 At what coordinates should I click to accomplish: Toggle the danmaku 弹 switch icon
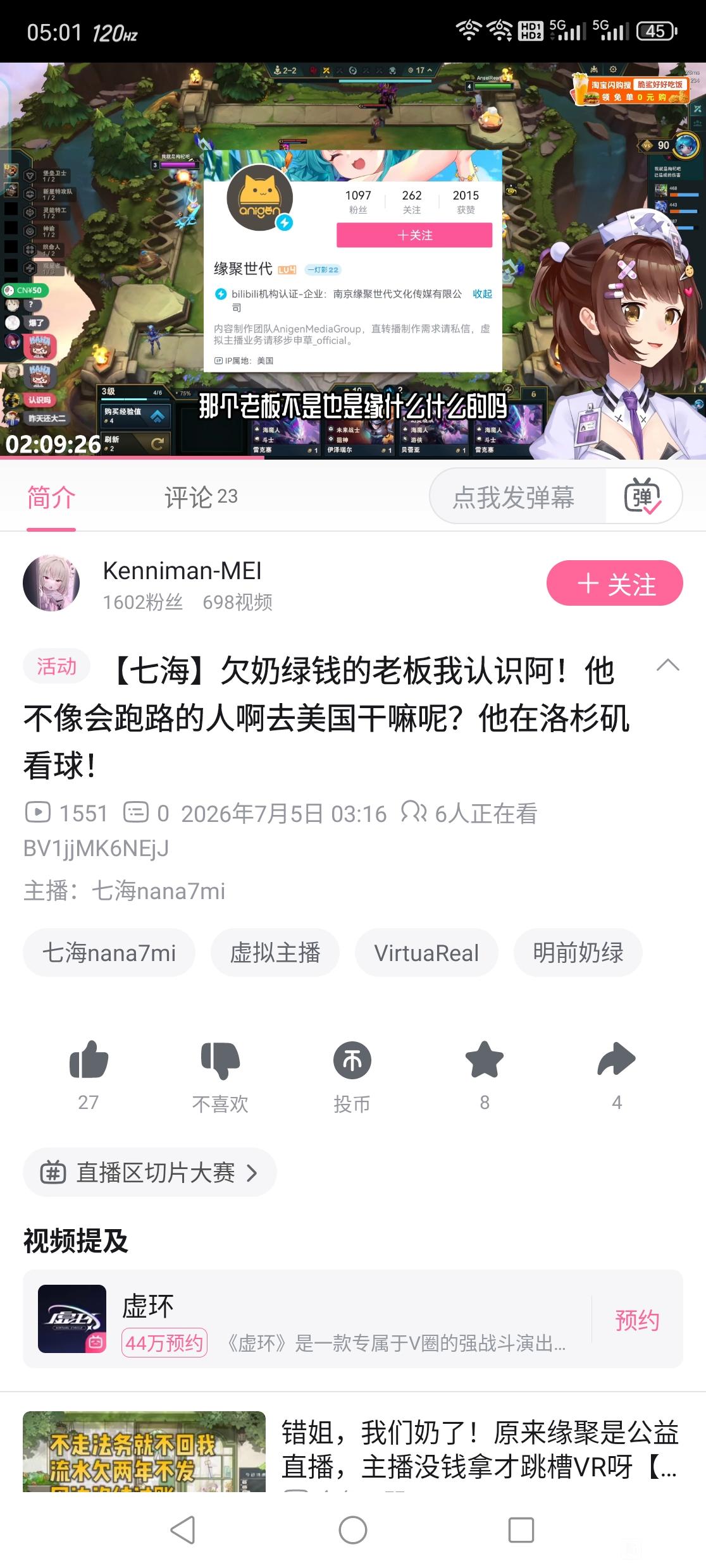tap(642, 496)
